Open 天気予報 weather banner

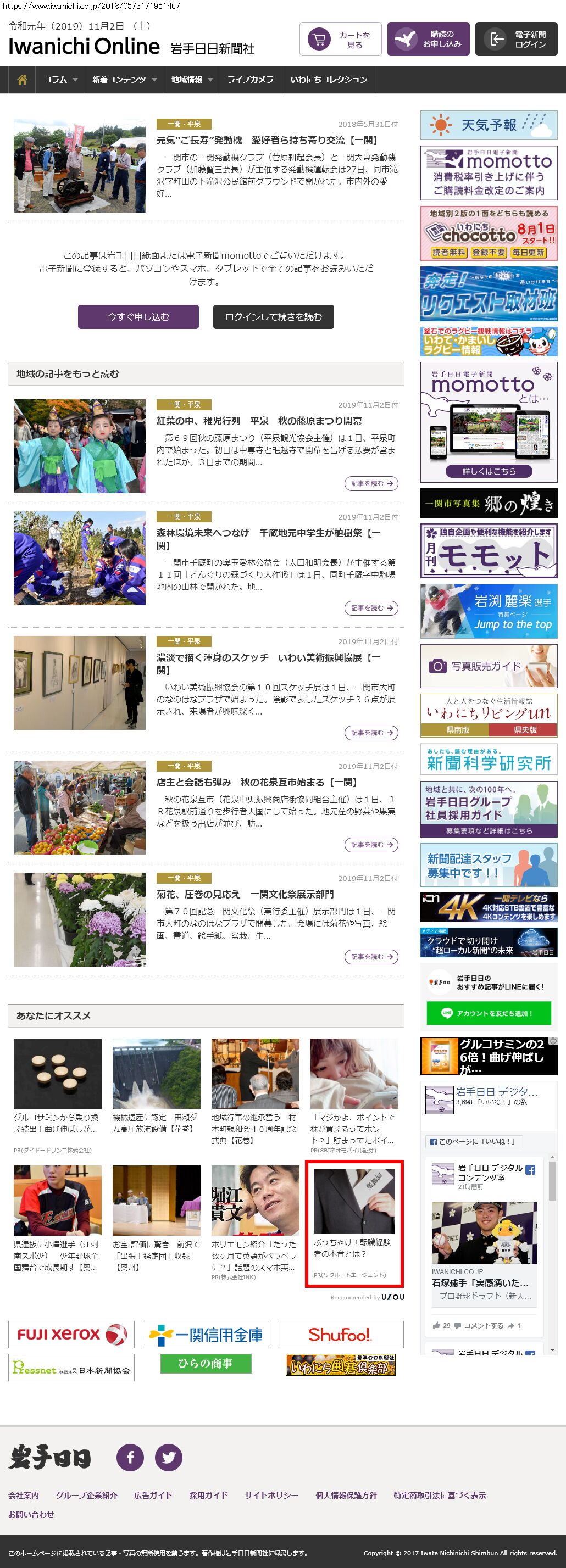click(489, 125)
